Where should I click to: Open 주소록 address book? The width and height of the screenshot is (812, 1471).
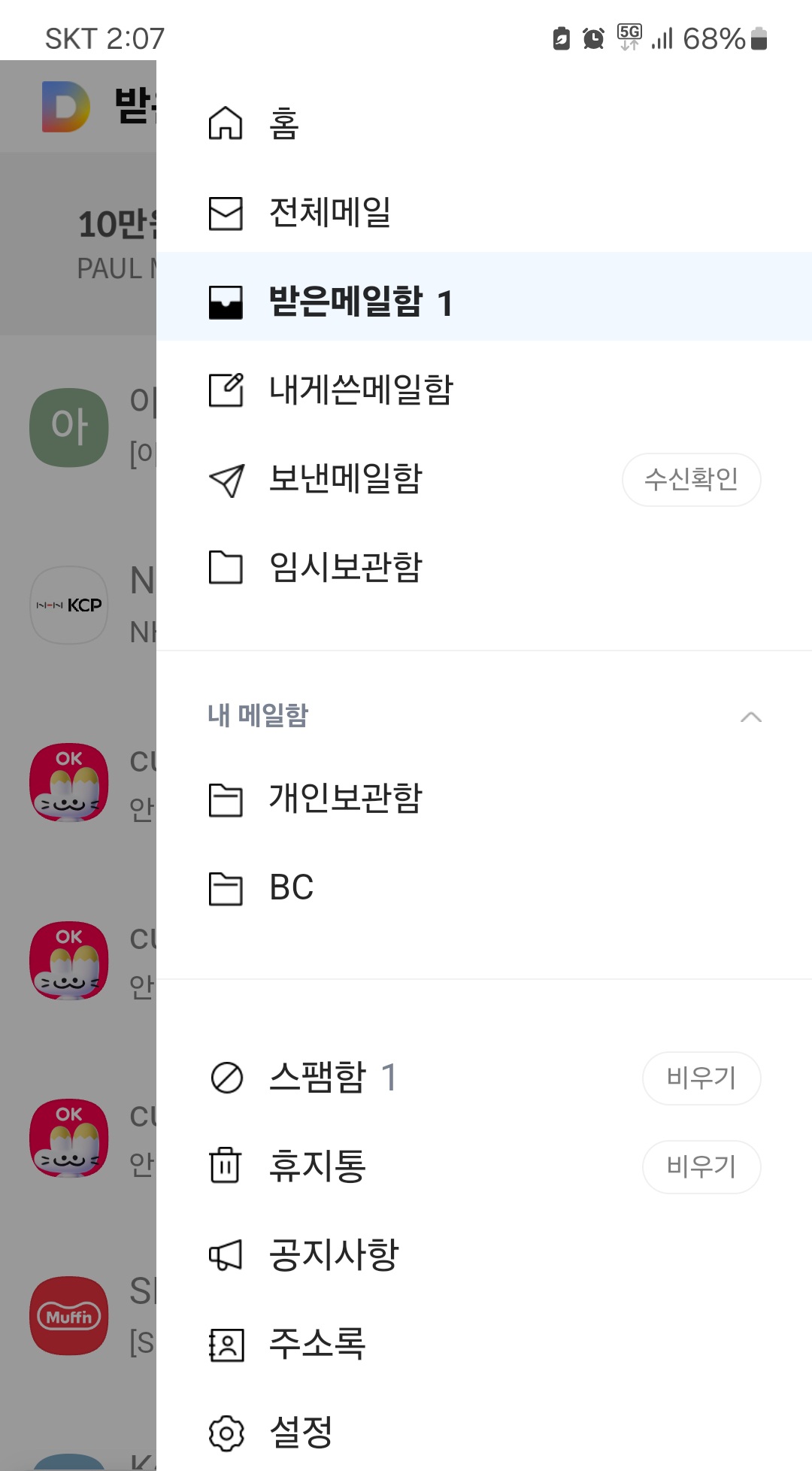(317, 1344)
